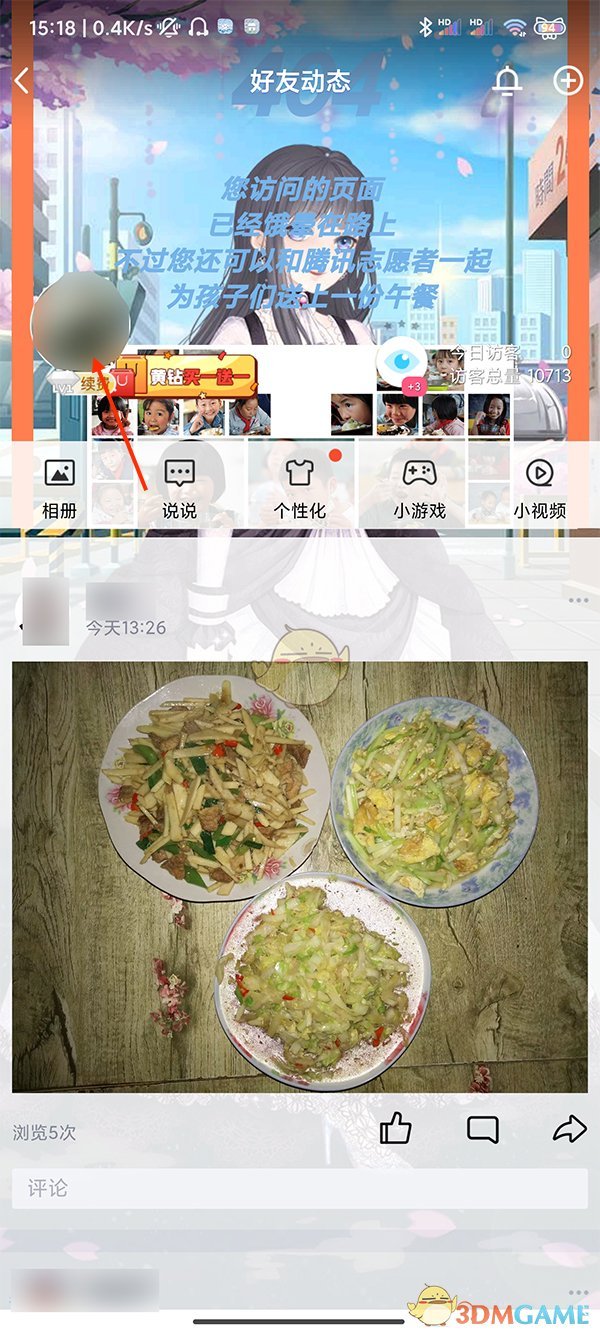Tap the plus icon to create a post

pyautogui.click(x=568, y=81)
